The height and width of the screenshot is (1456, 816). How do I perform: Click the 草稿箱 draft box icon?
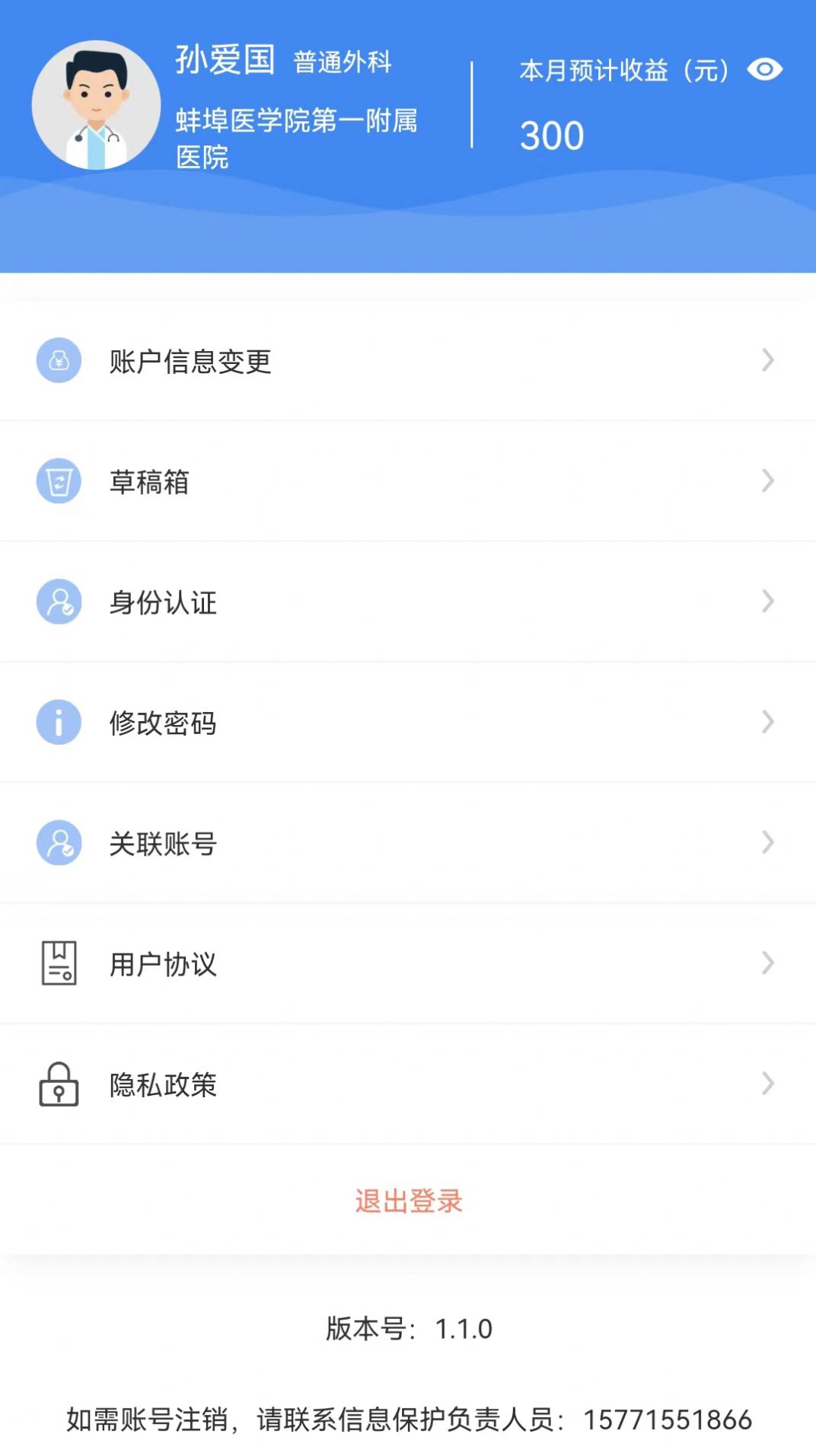pos(58,481)
